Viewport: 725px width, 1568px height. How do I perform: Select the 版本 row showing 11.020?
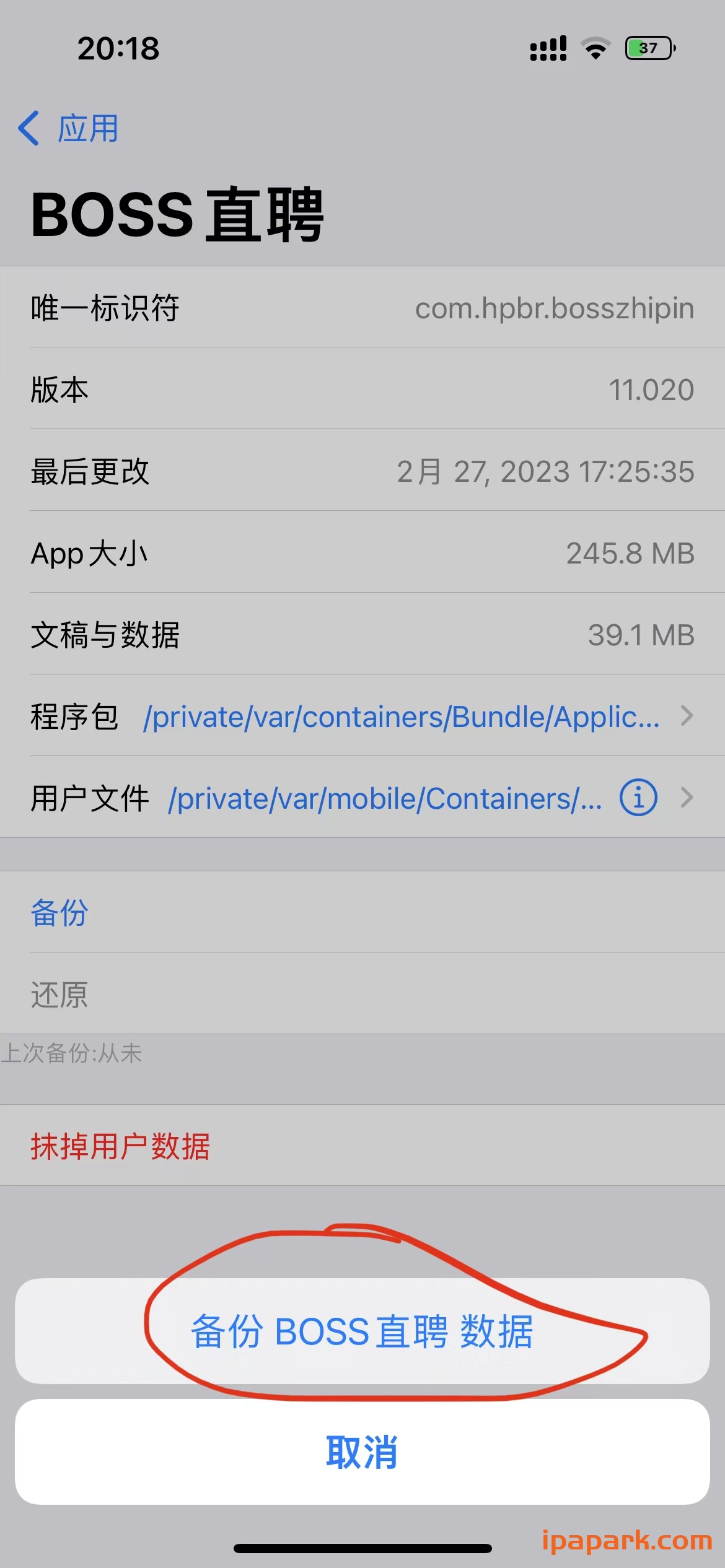coord(362,390)
